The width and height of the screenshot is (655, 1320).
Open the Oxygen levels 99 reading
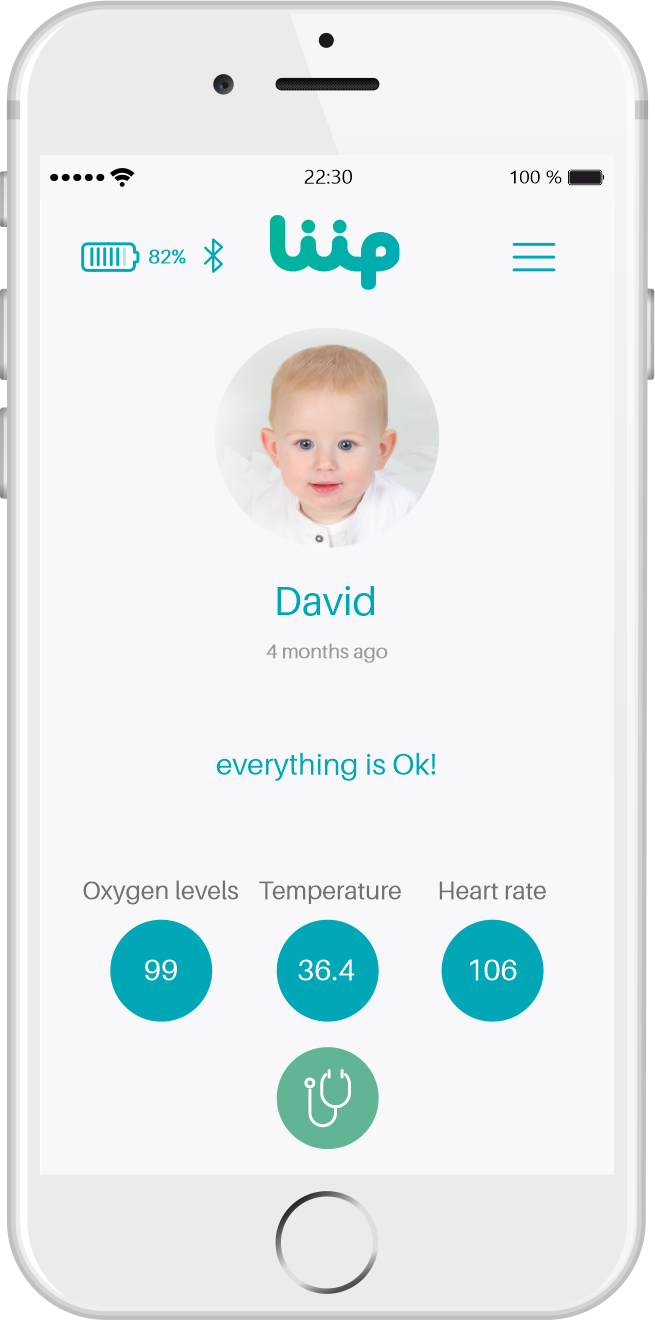point(161,970)
